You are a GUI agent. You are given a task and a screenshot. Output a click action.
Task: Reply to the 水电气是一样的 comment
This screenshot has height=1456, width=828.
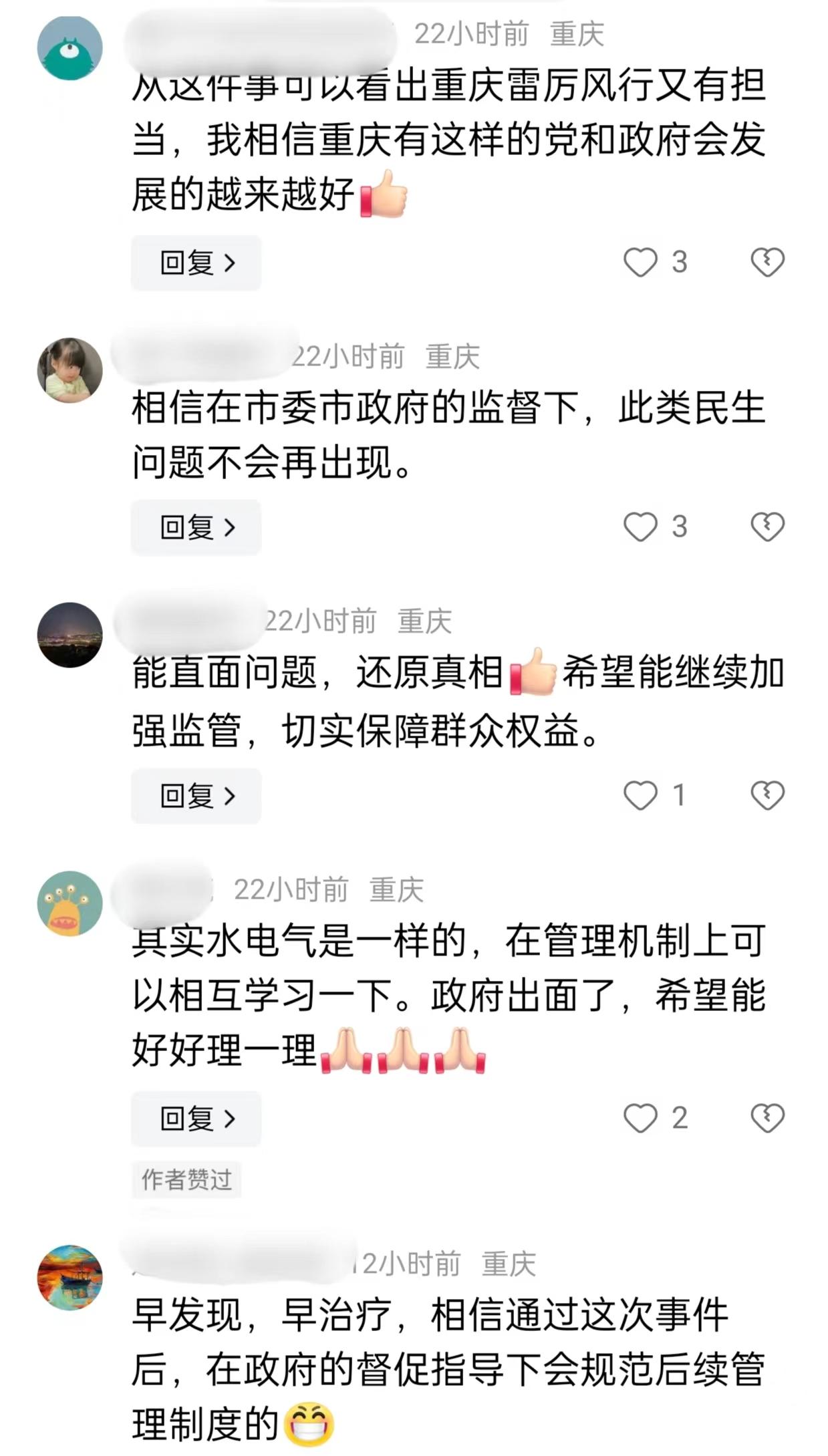196,1119
